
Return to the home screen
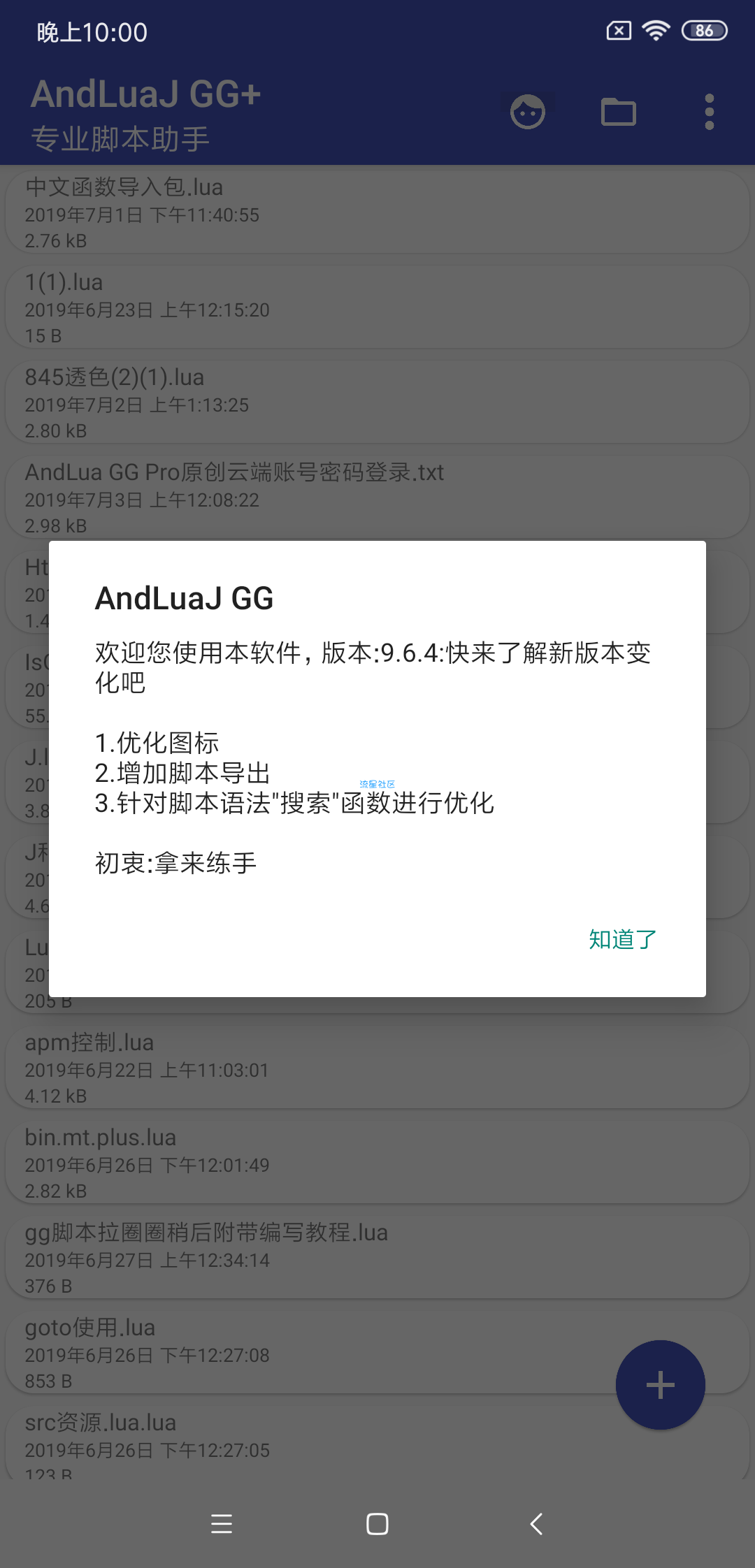click(x=377, y=1524)
